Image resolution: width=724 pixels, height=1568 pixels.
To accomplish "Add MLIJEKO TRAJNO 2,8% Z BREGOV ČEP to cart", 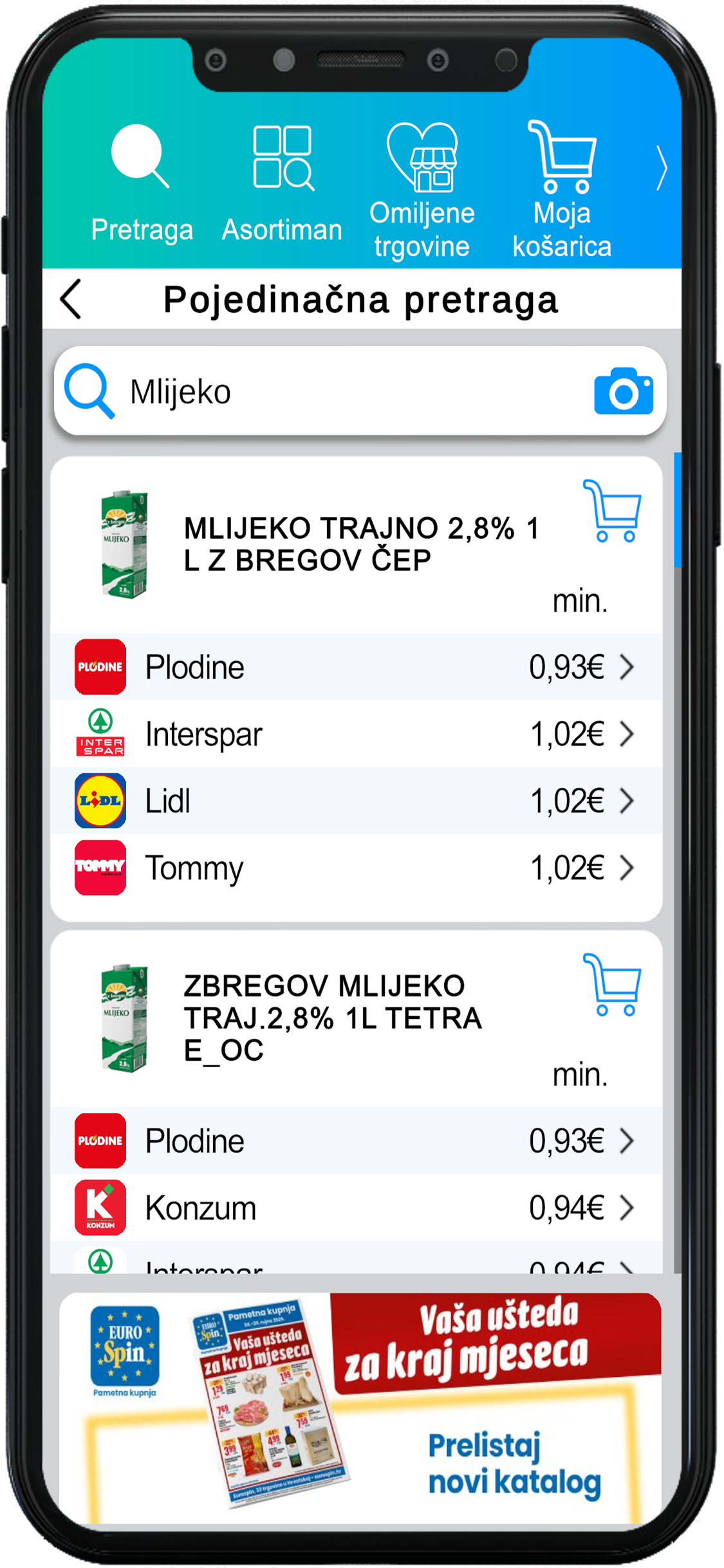I will click(x=612, y=511).
